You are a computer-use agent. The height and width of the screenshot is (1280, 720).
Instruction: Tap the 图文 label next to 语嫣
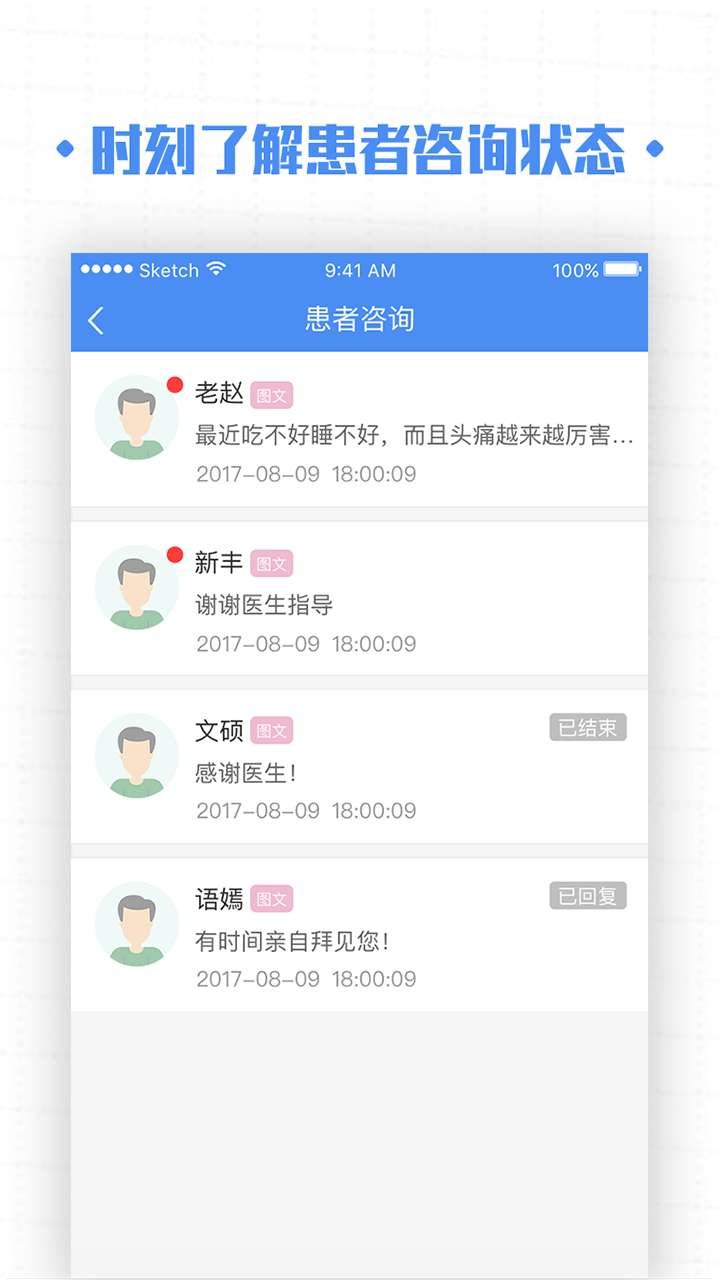(272, 900)
